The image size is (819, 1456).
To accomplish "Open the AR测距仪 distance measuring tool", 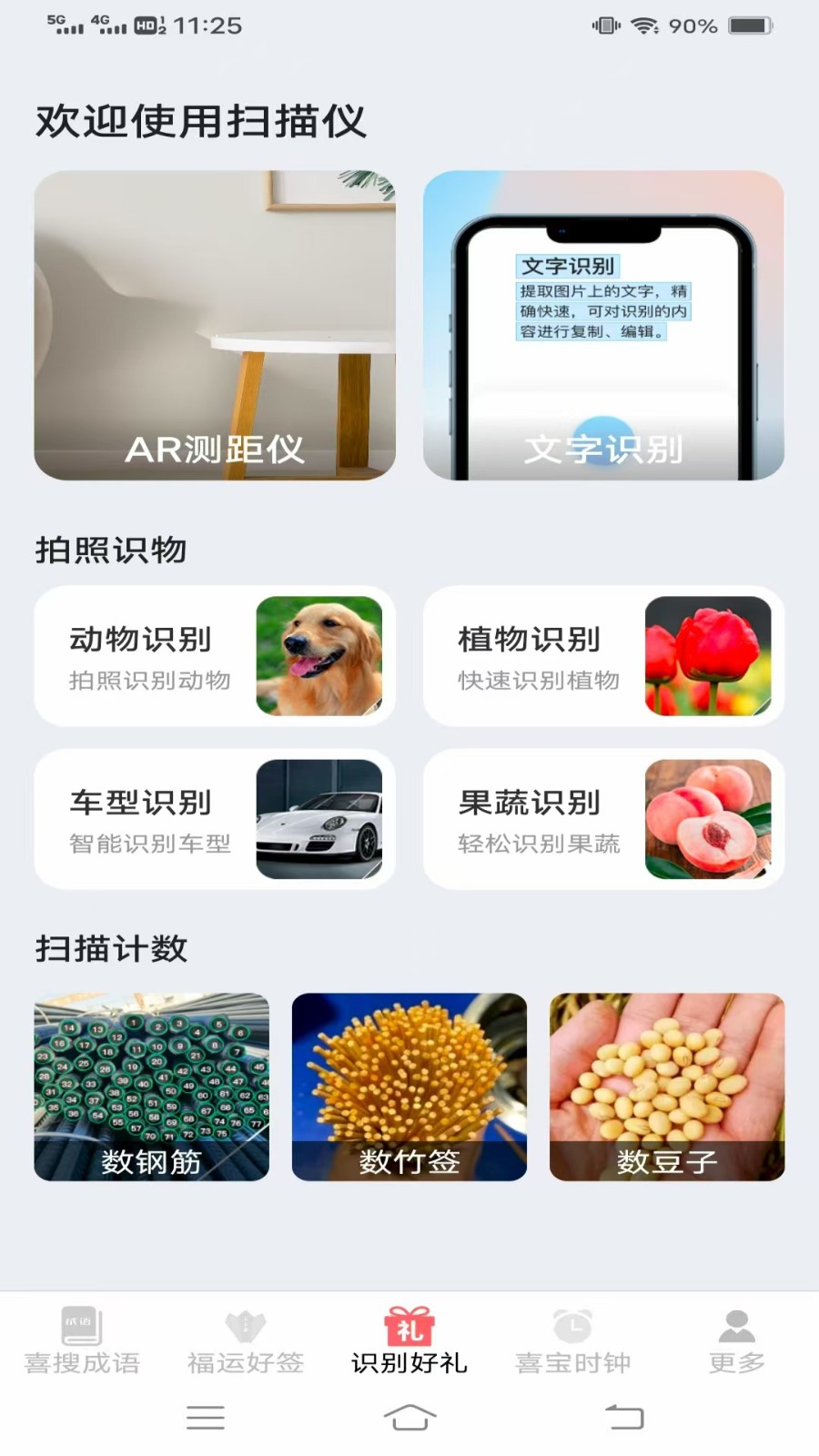I will (x=215, y=323).
